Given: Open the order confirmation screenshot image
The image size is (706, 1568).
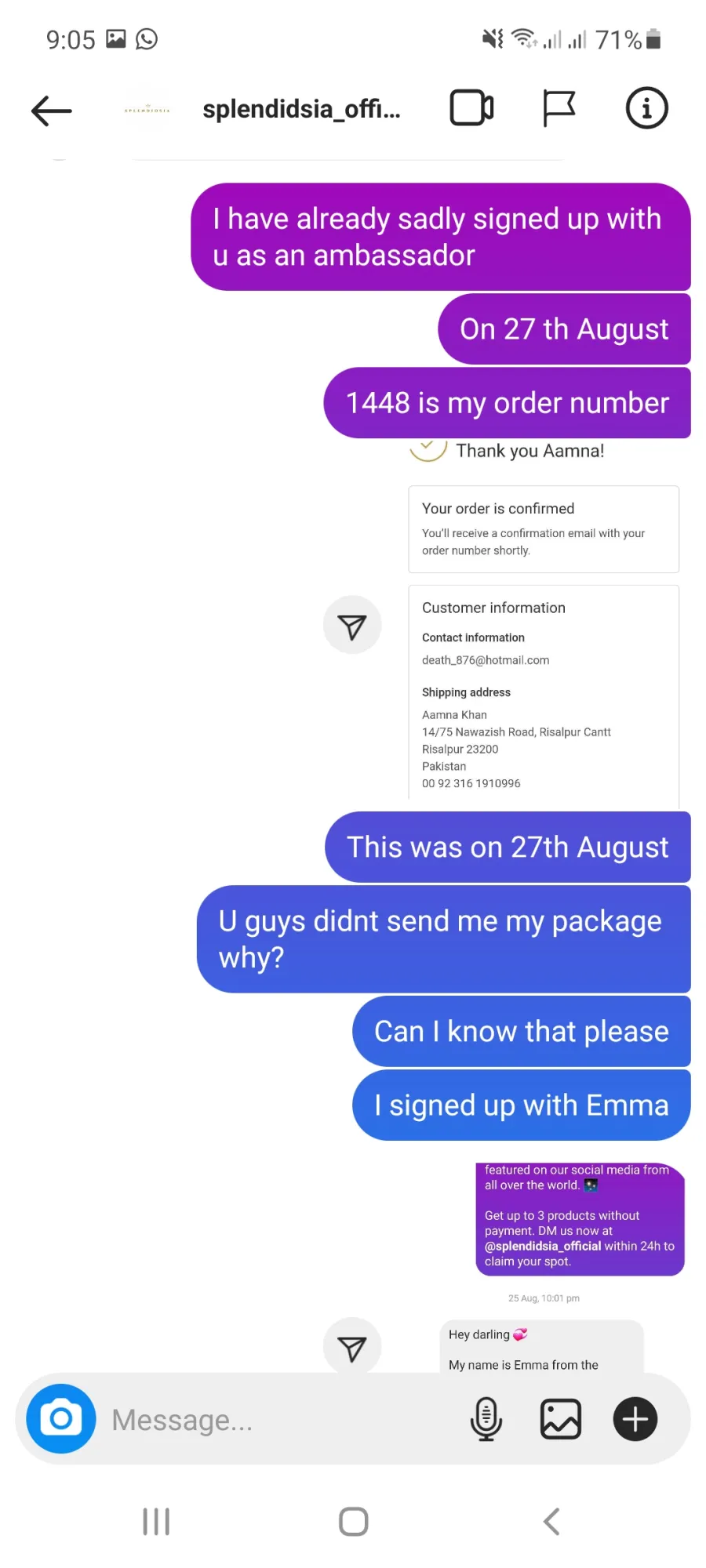Looking at the screenshot, I should [544, 620].
